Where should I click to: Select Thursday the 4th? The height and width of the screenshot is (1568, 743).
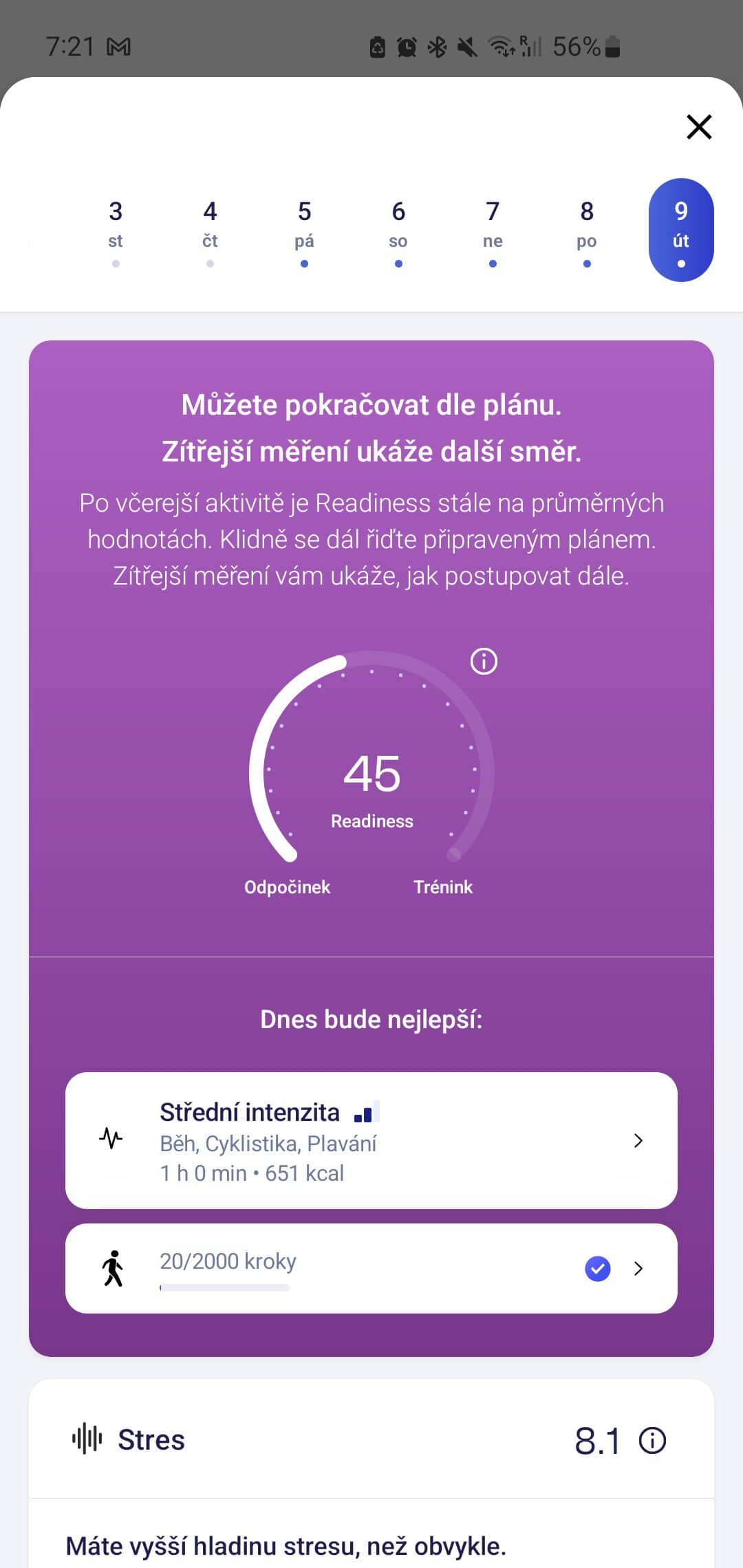[210, 230]
